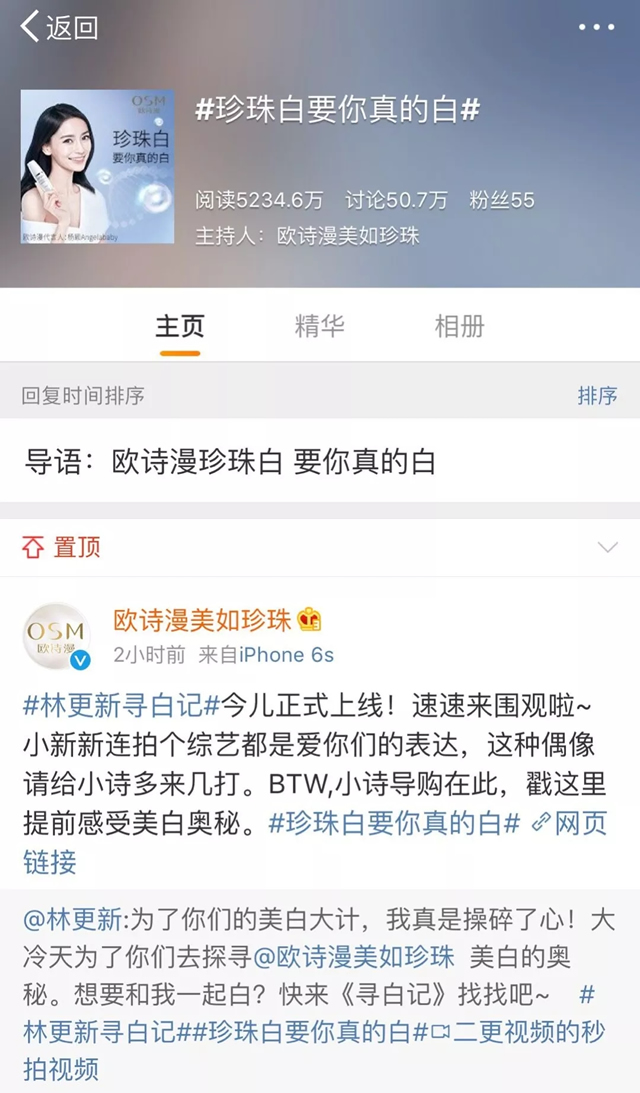Open the OSM avatar of the post author
This screenshot has height=1093, width=640.
tap(56, 636)
